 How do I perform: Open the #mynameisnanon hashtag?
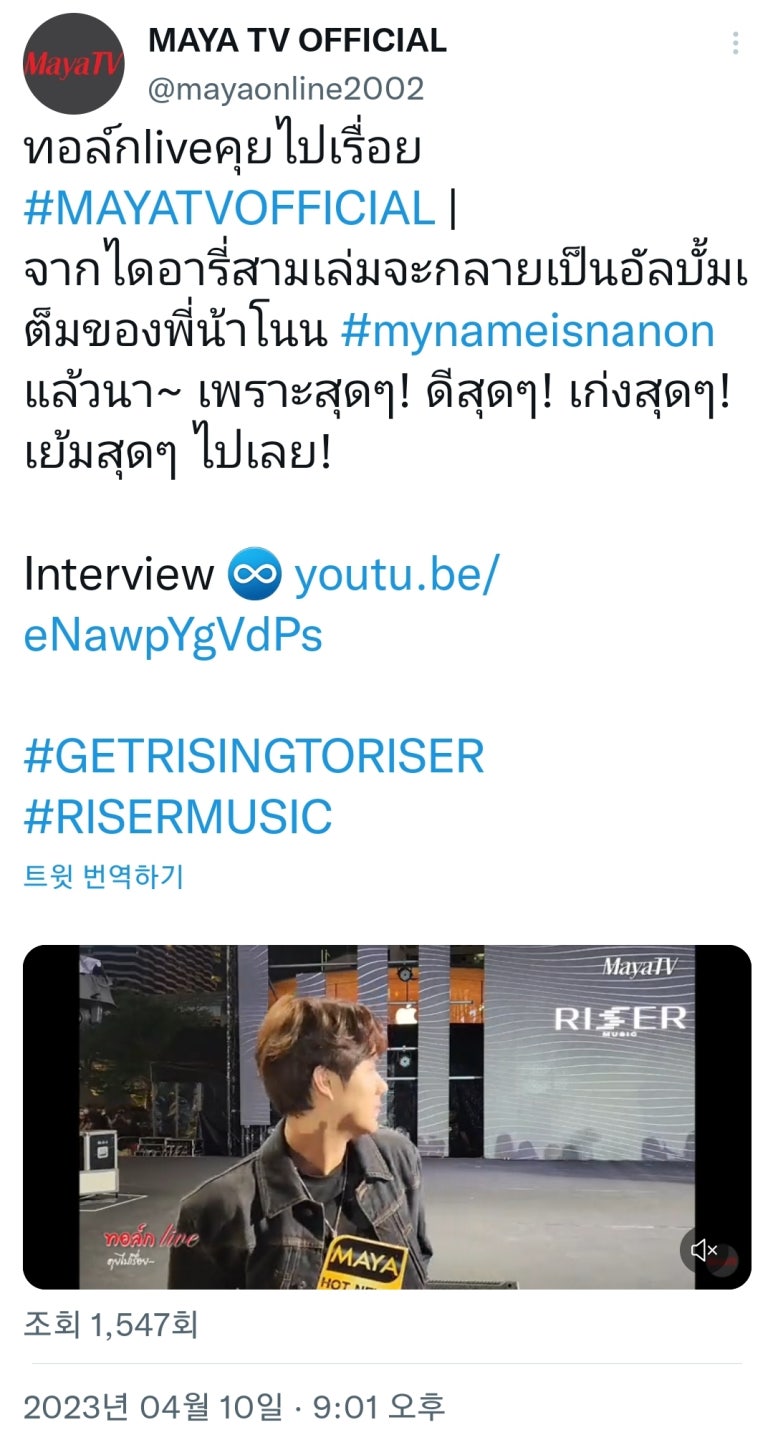(x=527, y=332)
